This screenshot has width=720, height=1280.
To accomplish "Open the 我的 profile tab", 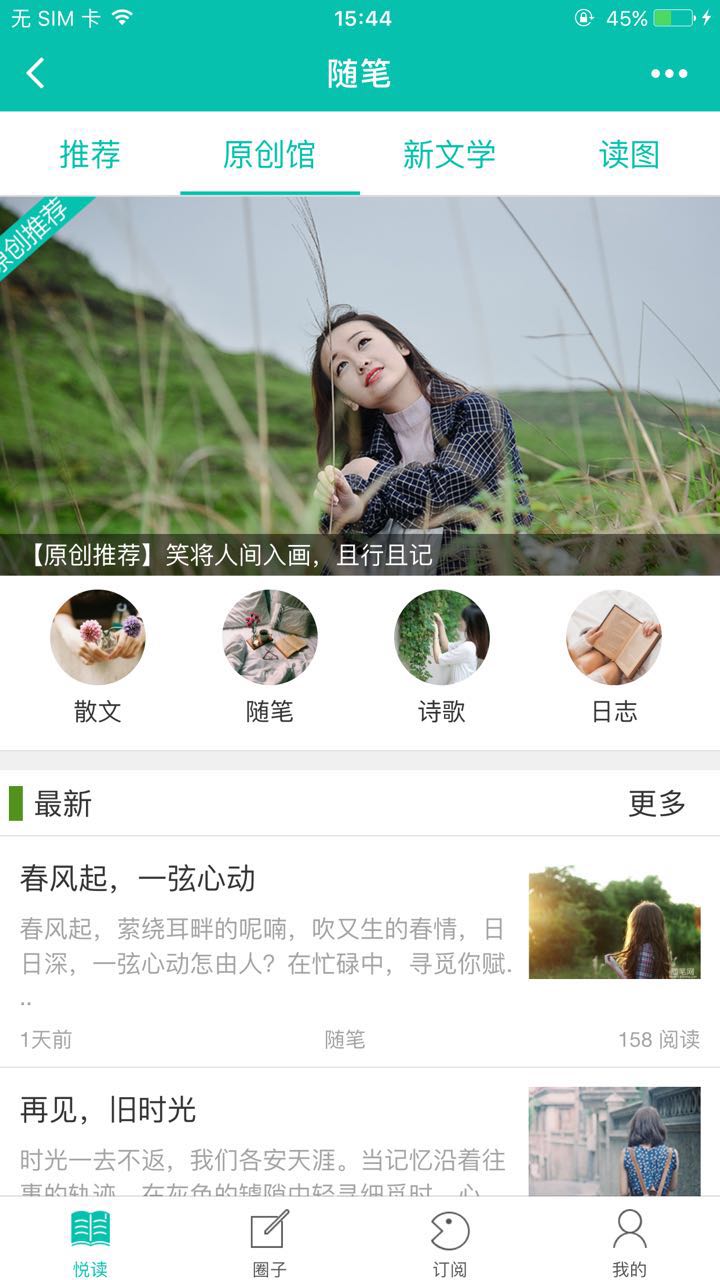I will [630, 1242].
